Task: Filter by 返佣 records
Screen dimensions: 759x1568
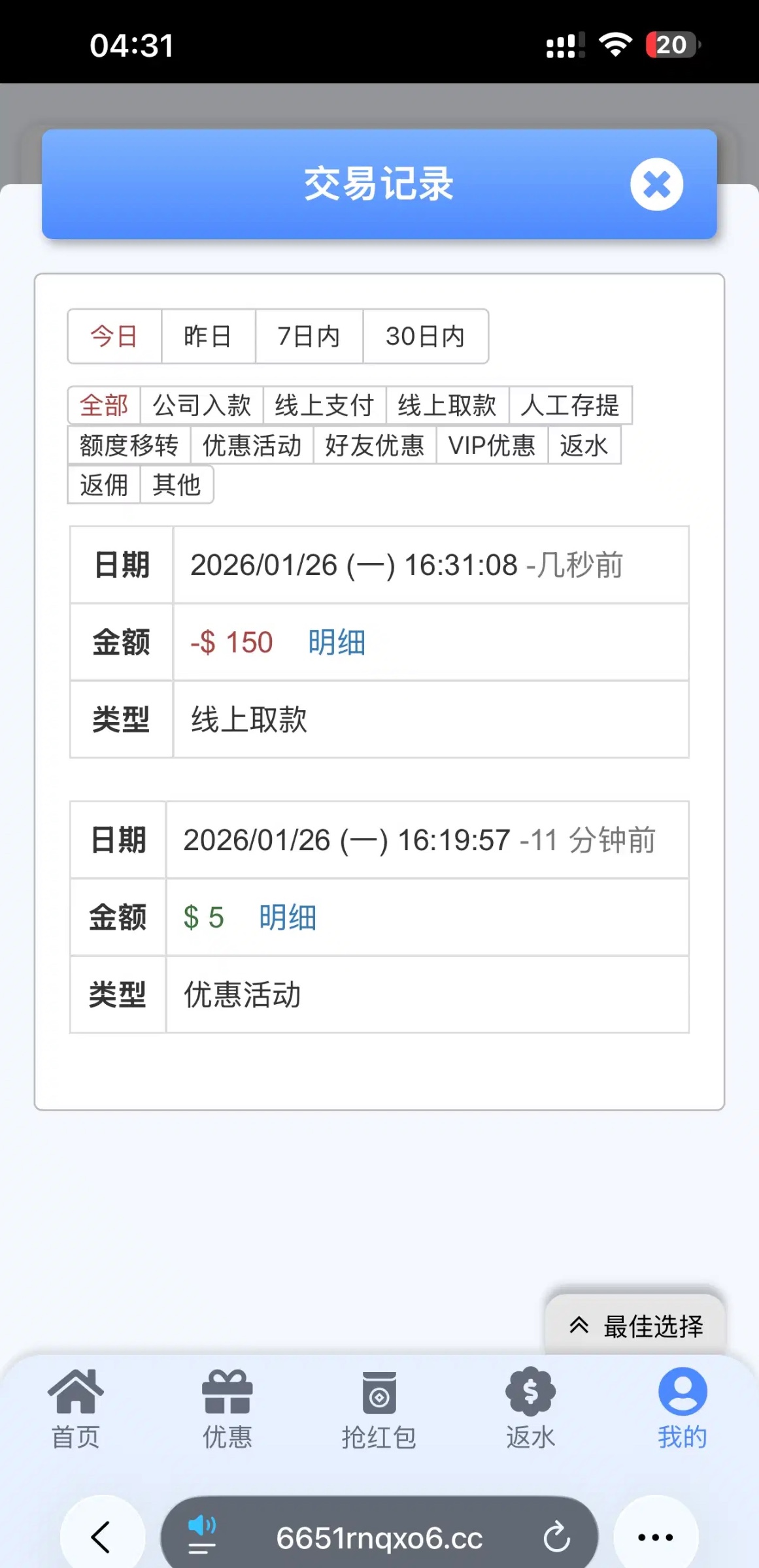Action: (104, 485)
